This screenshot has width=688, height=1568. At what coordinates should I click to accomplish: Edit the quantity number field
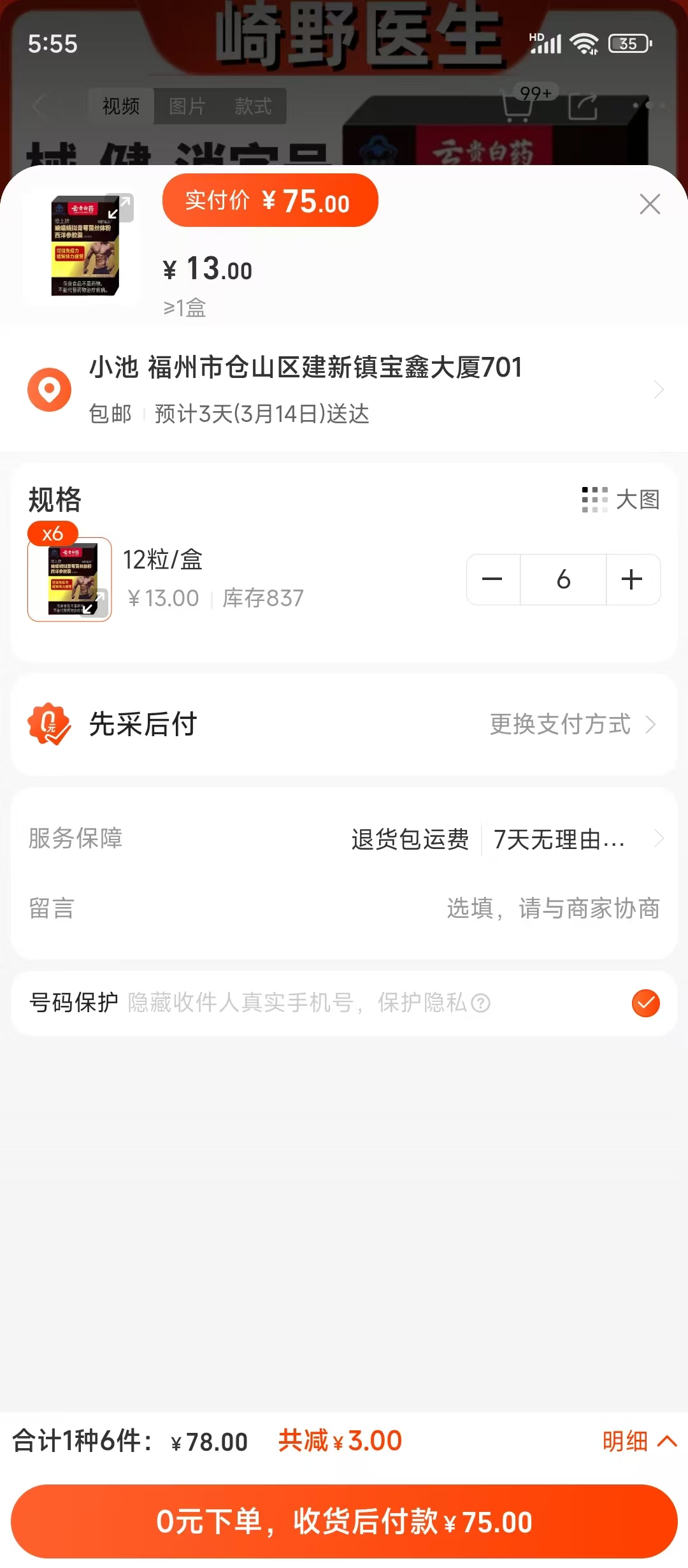point(563,579)
